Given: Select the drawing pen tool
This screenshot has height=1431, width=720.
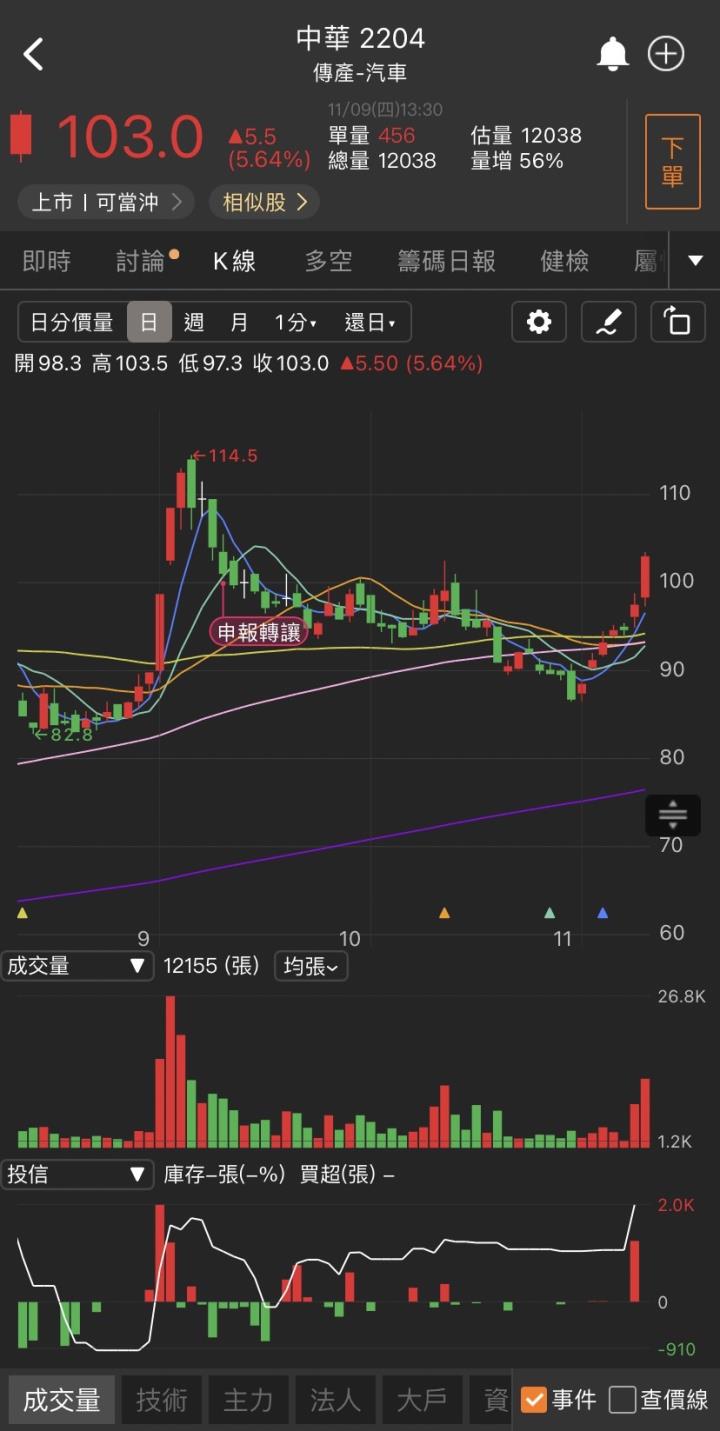Looking at the screenshot, I should tap(608, 322).
